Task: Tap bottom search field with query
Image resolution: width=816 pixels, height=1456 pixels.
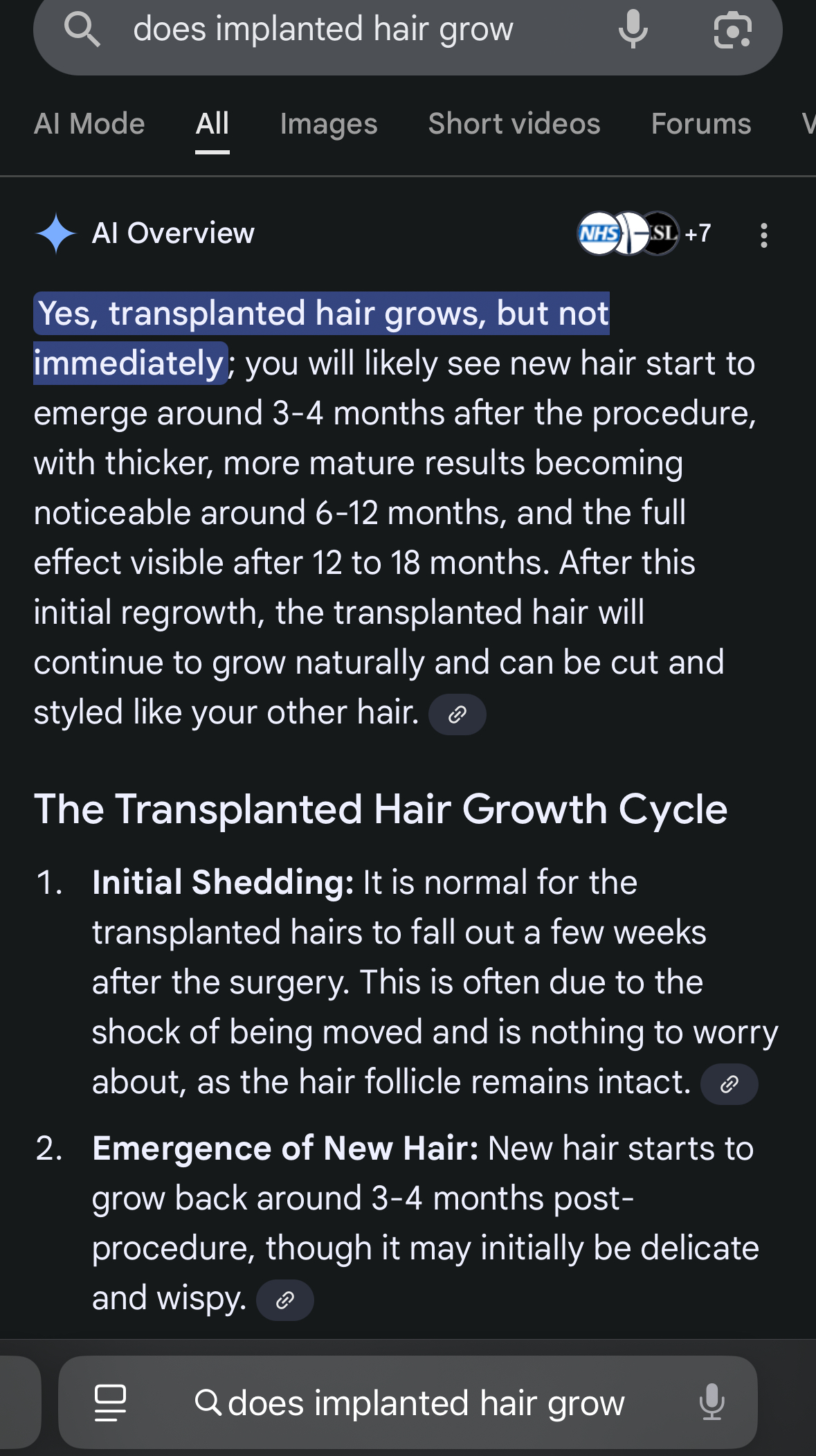Action: click(x=408, y=1403)
